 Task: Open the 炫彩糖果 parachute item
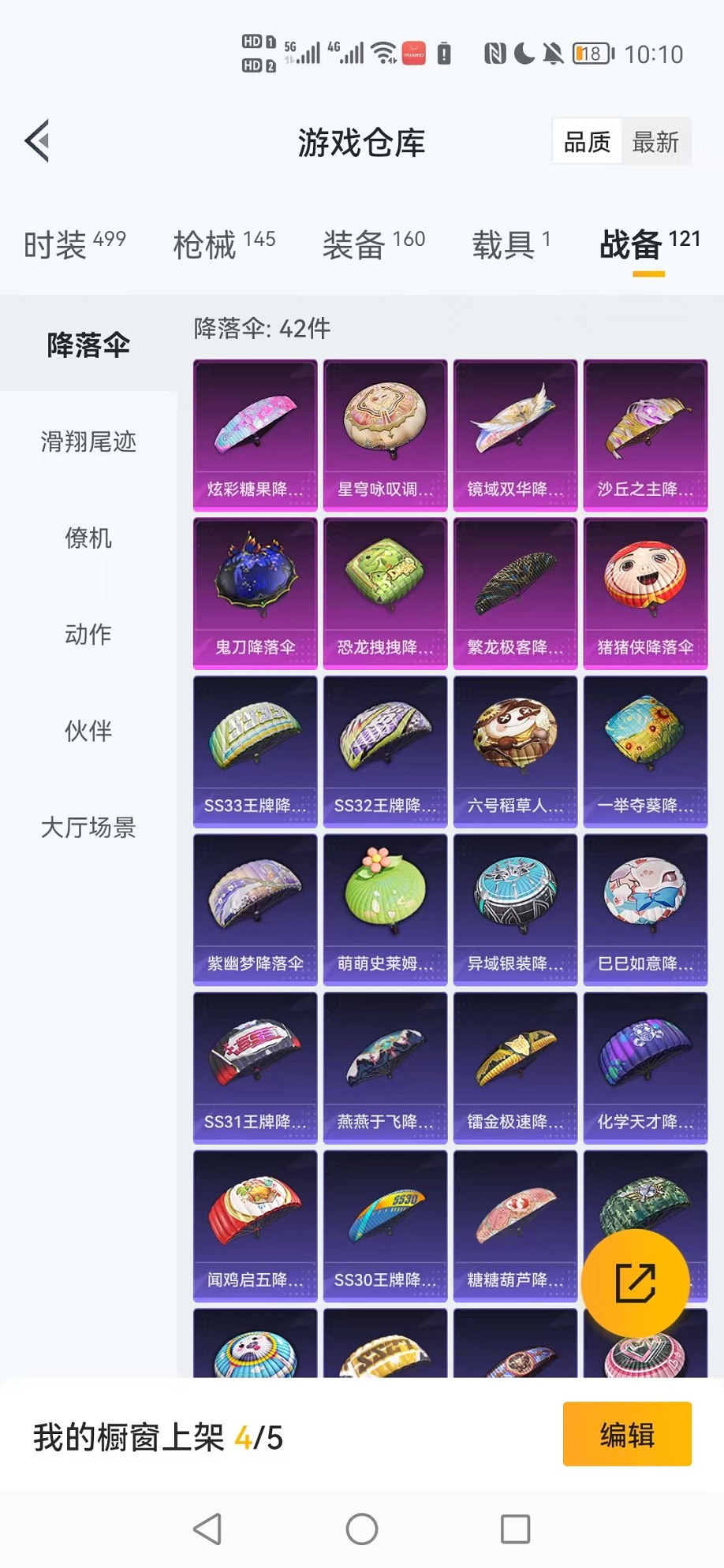point(255,435)
